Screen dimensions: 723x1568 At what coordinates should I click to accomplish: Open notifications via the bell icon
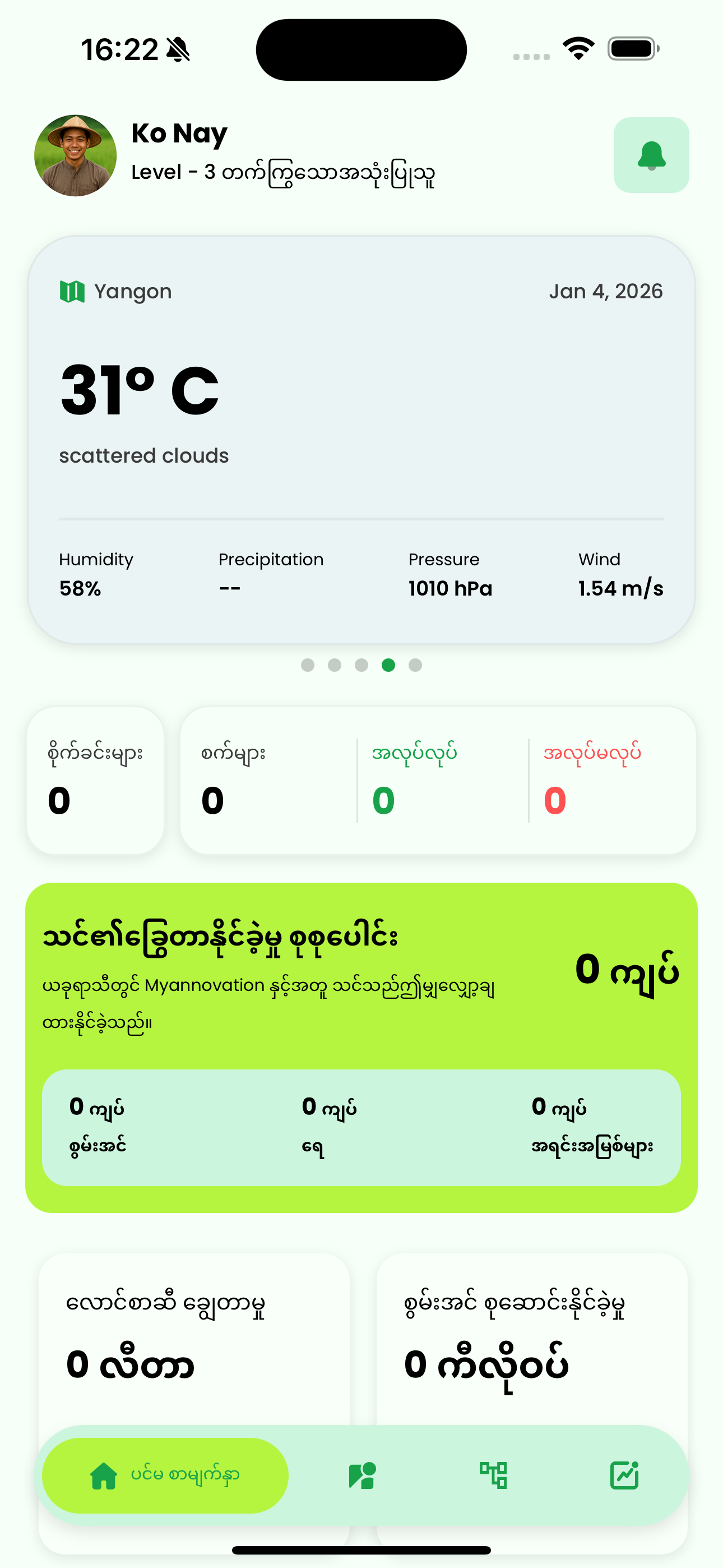(x=651, y=156)
